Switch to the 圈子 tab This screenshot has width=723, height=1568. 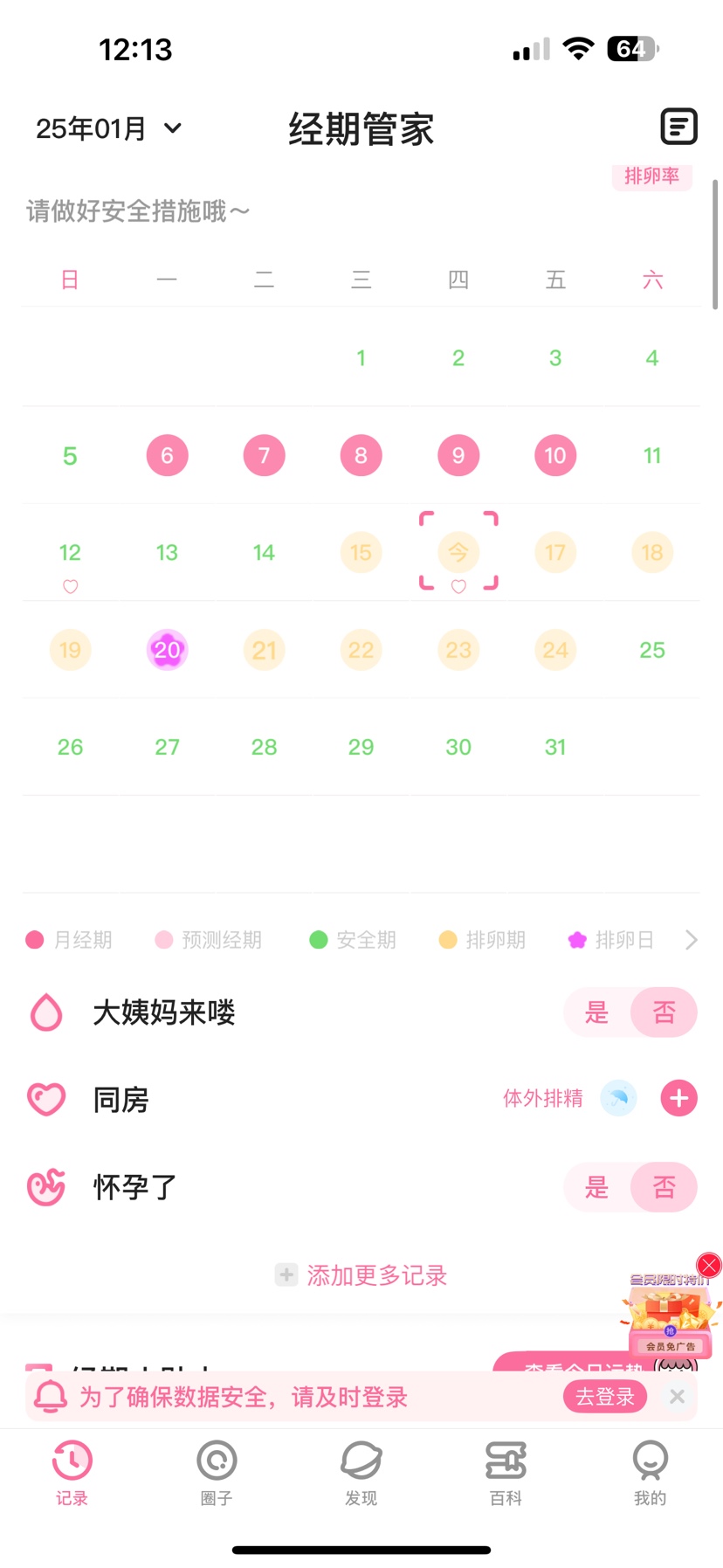tap(217, 1473)
